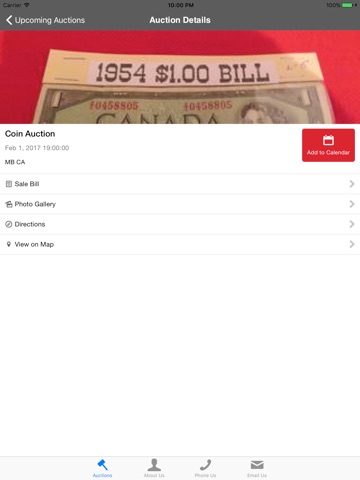
Task: Go to the Email Us tab
Action: [257, 468]
